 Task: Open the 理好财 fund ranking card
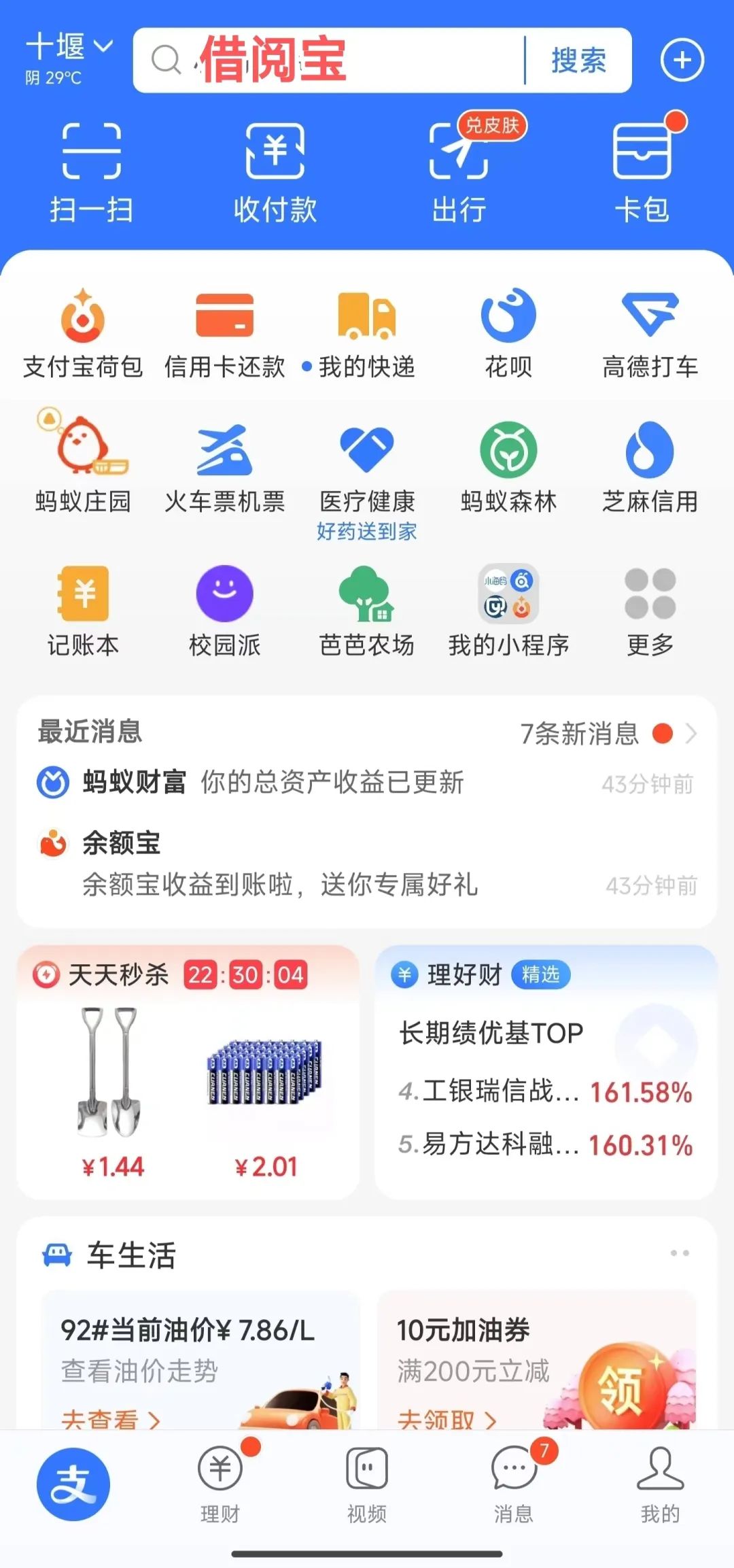(x=546, y=1071)
